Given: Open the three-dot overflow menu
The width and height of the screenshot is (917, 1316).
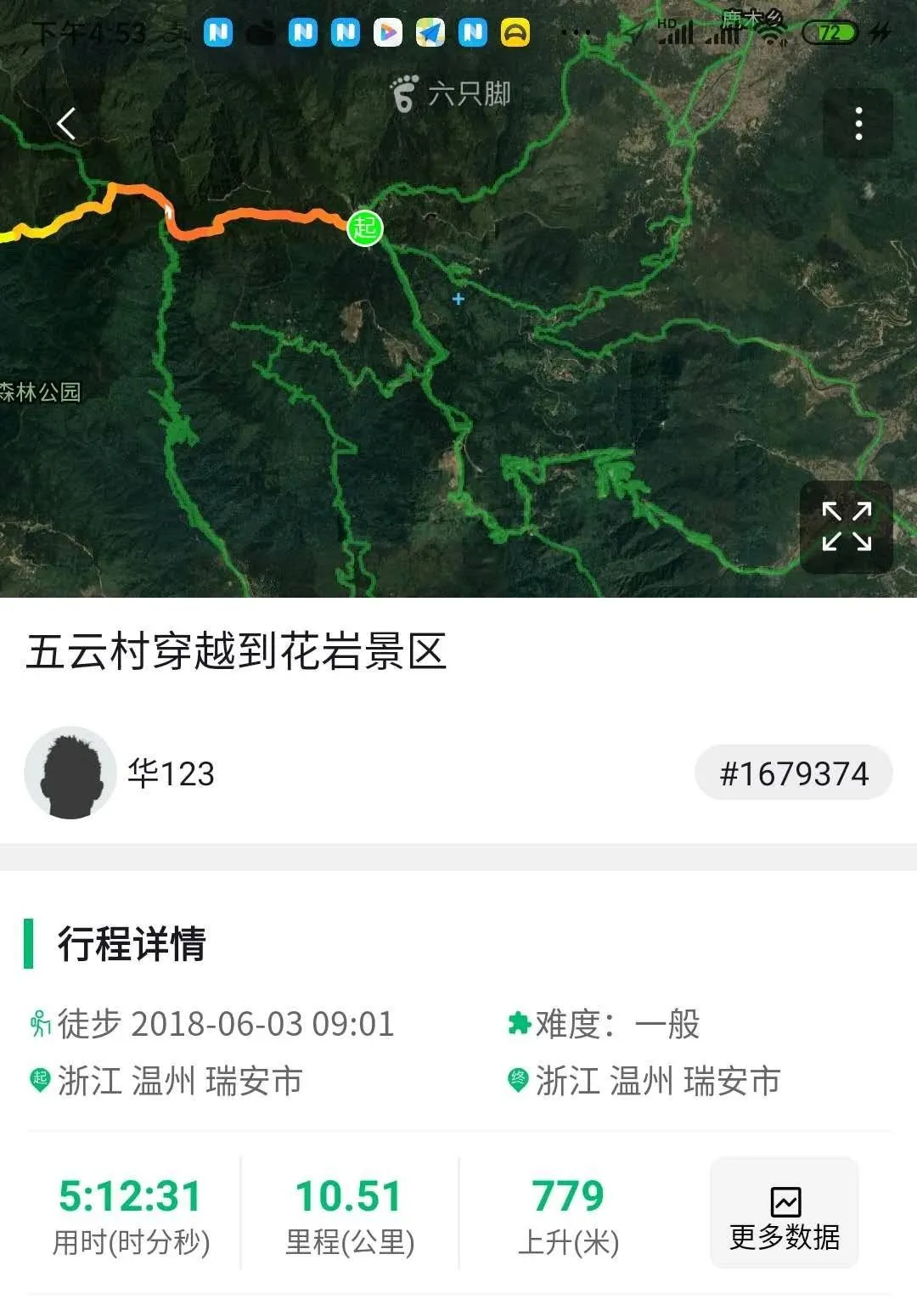Looking at the screenshot, I should pos(858,124).
